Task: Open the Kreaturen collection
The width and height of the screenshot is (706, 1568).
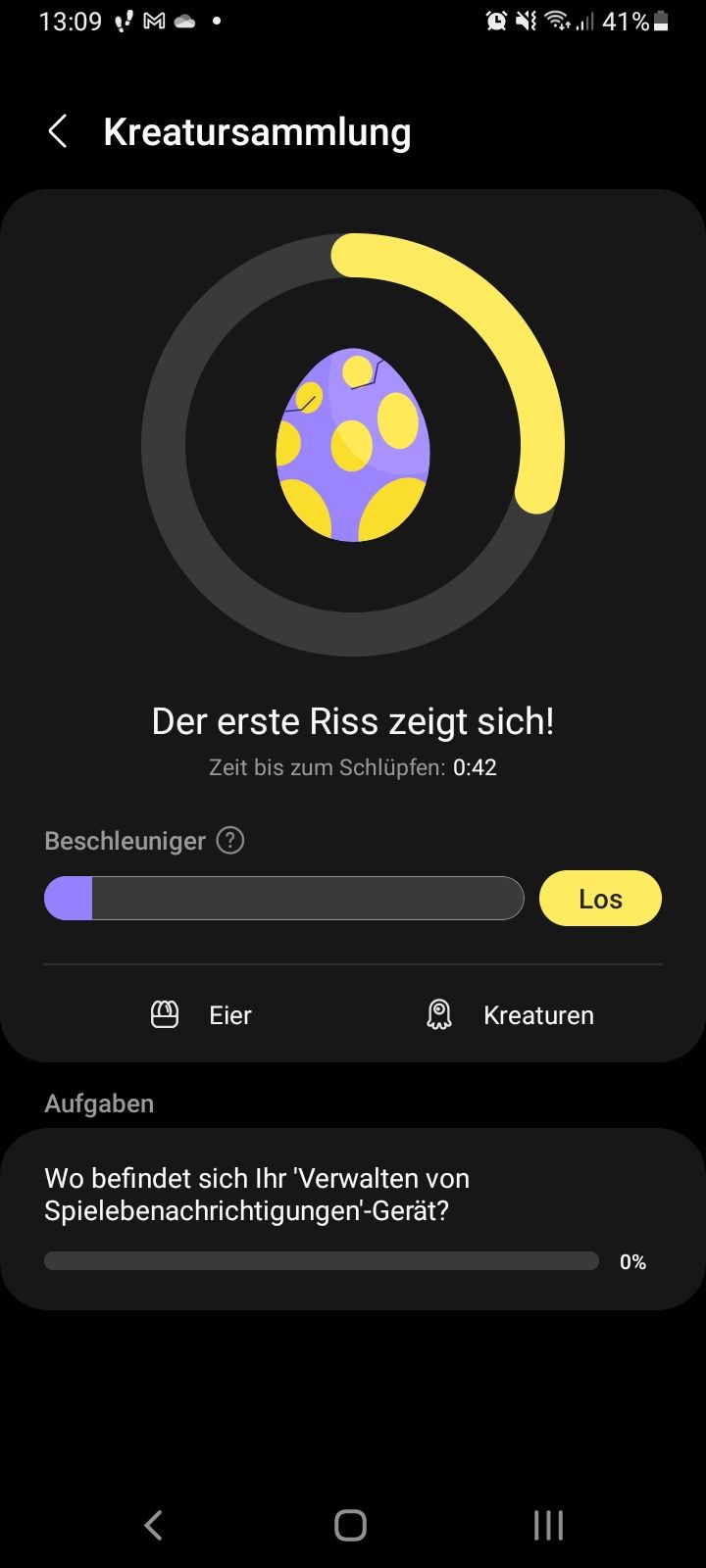Action: point(510,1015)
